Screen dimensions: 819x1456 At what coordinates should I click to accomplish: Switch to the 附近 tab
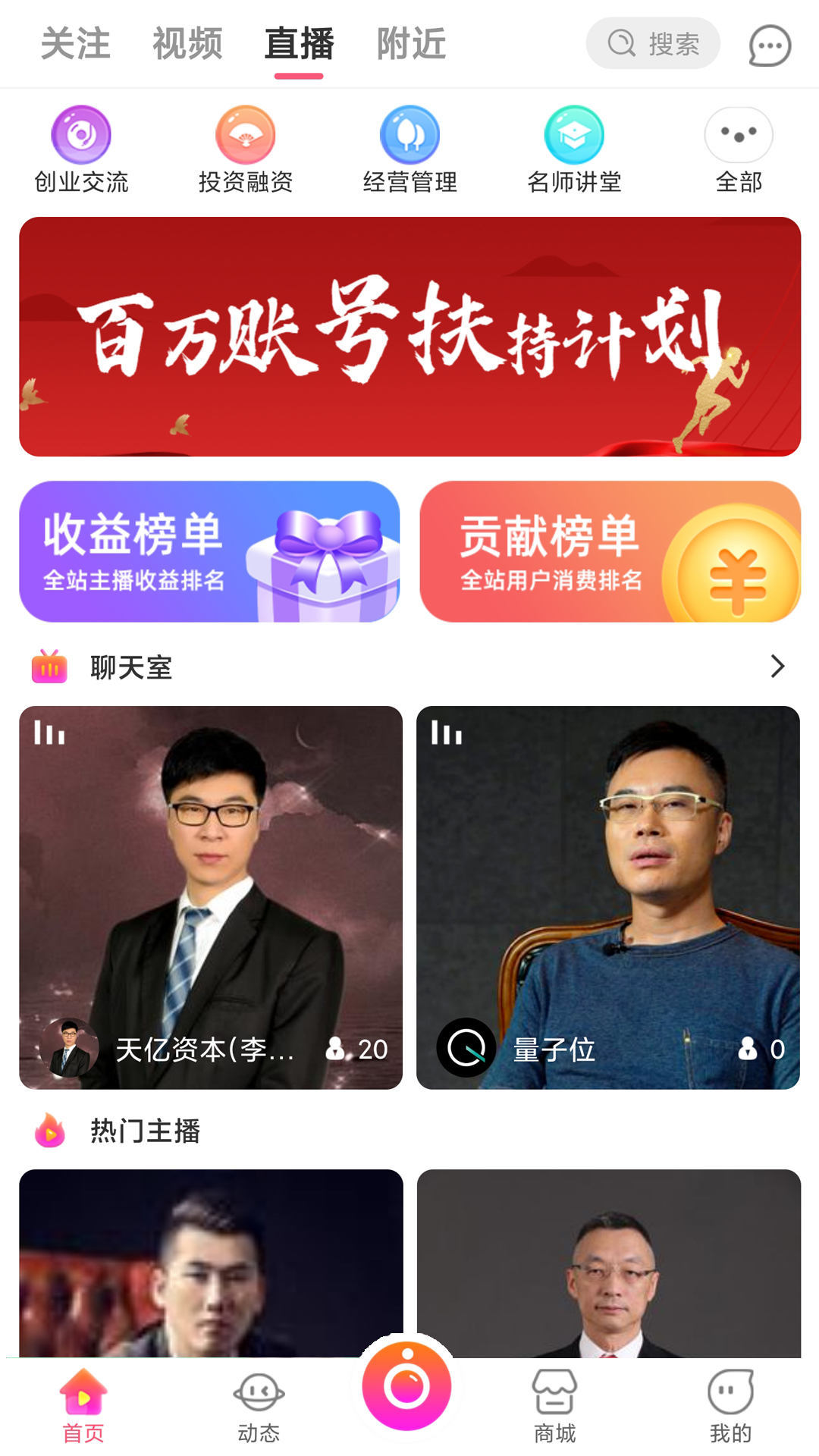pos(409,44)
